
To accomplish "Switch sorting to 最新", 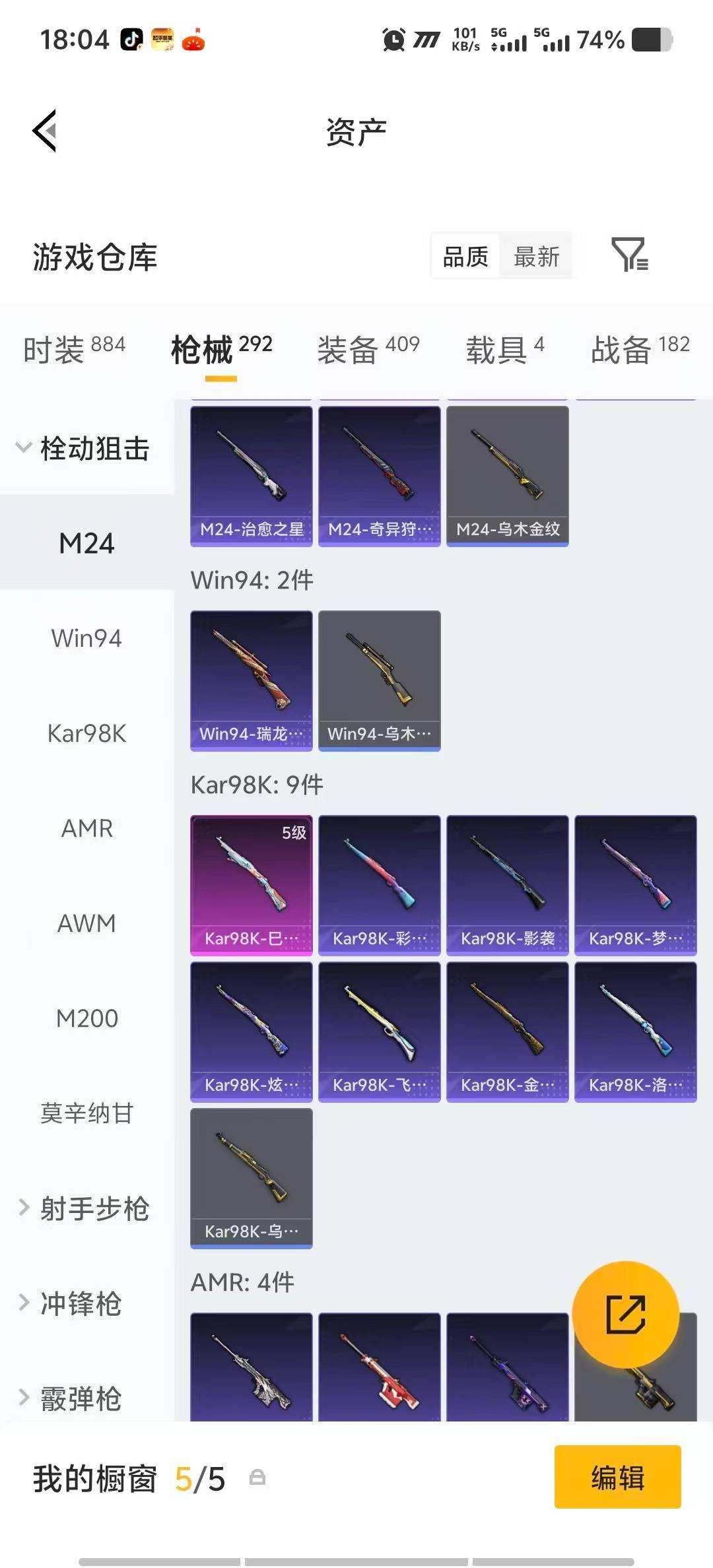I will coord(537,256).
